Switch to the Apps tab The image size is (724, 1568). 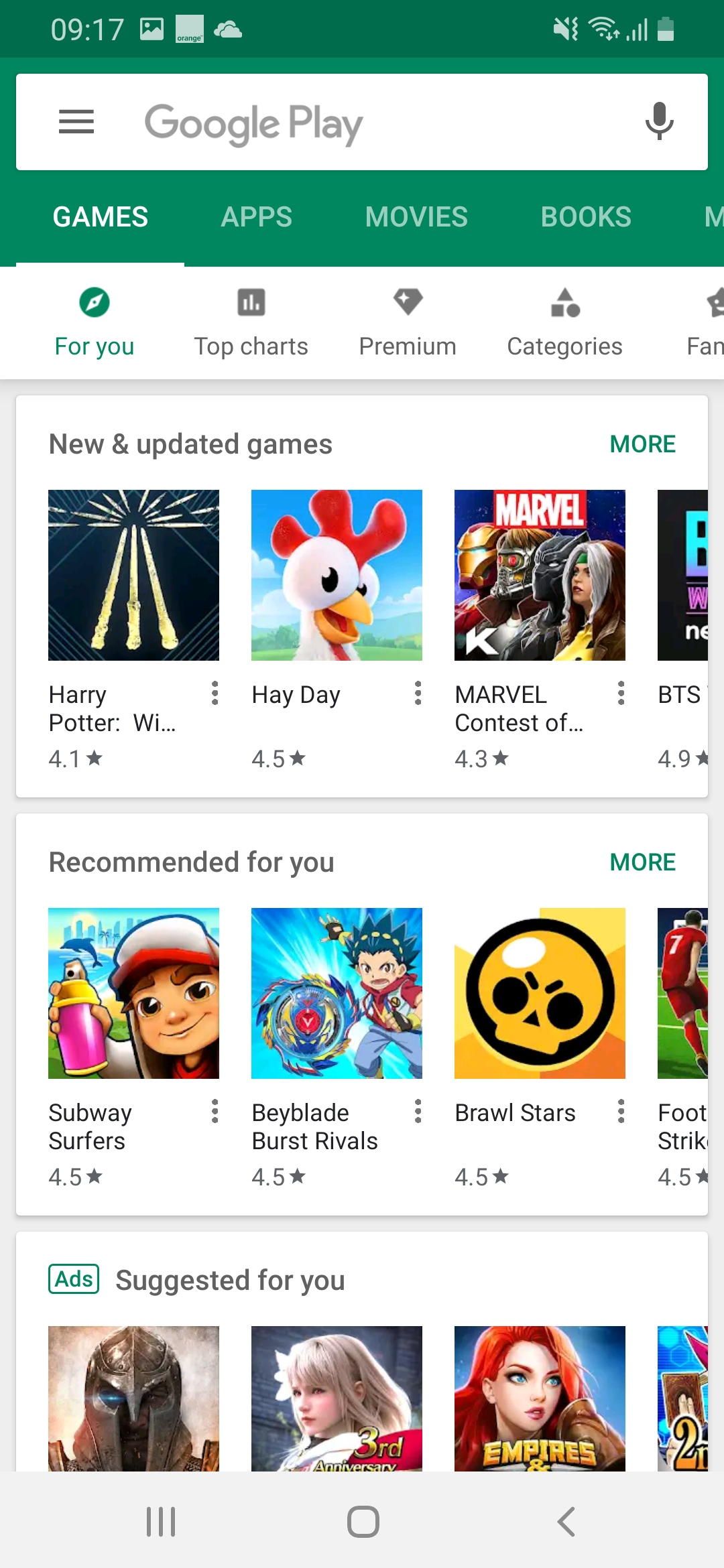click(256, 217)
